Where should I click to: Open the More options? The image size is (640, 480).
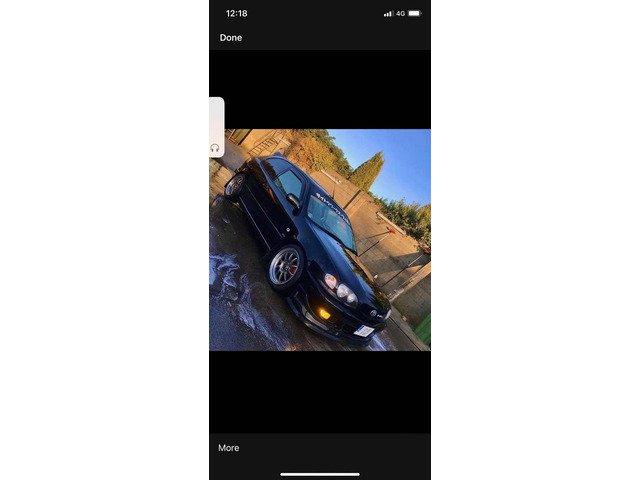click(229, 448)
